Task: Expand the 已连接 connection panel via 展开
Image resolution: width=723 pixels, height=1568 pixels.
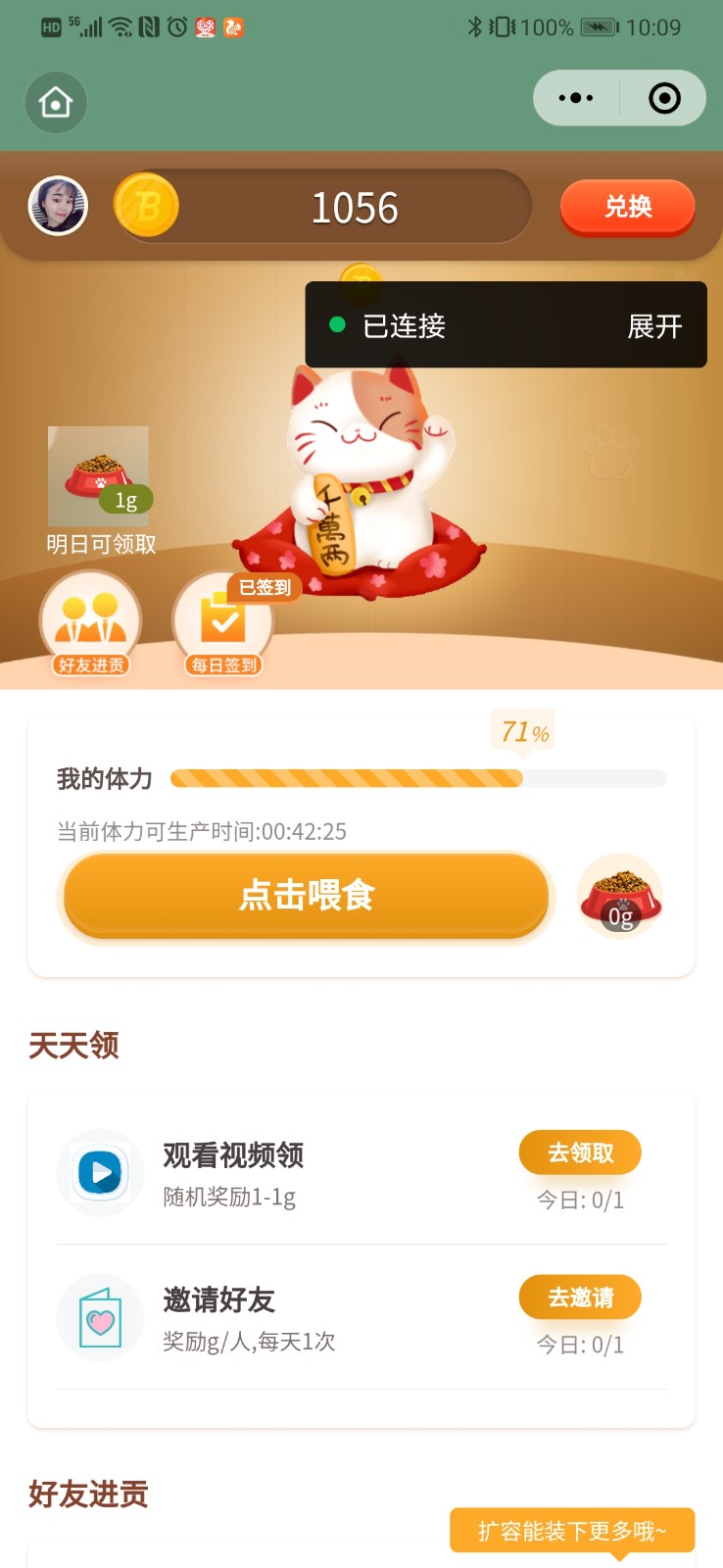Action: point(654,325)
